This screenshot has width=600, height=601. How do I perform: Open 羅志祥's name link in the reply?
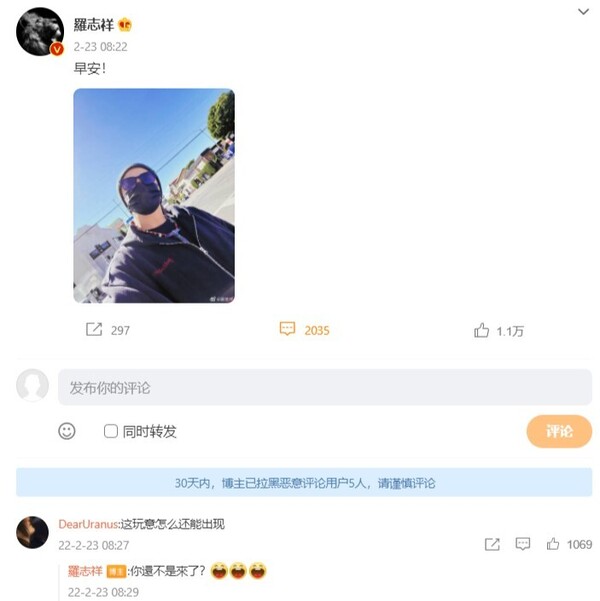pyautogui.click(x=86, y=571)
